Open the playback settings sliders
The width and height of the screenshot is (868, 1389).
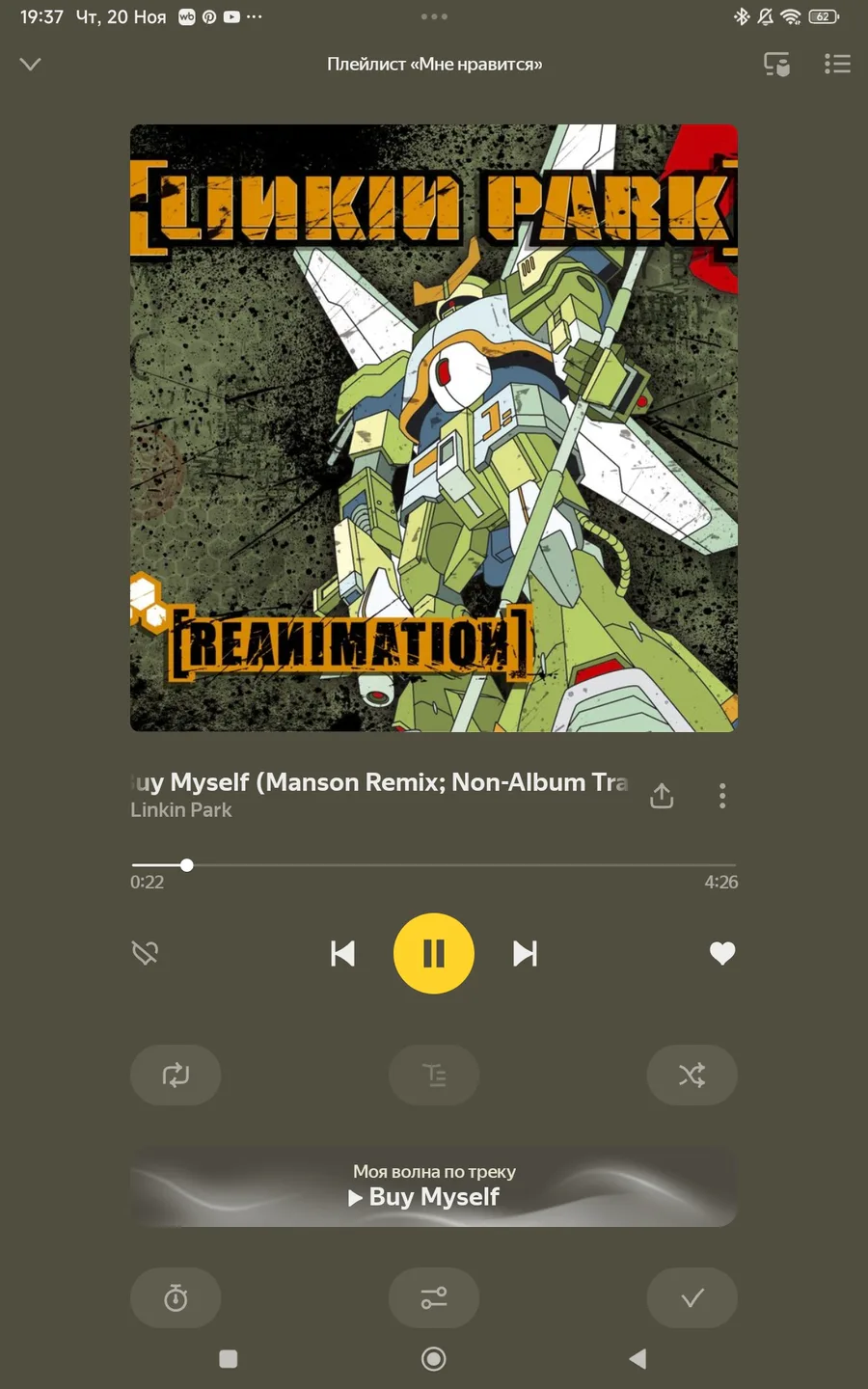coord(434,1298)
